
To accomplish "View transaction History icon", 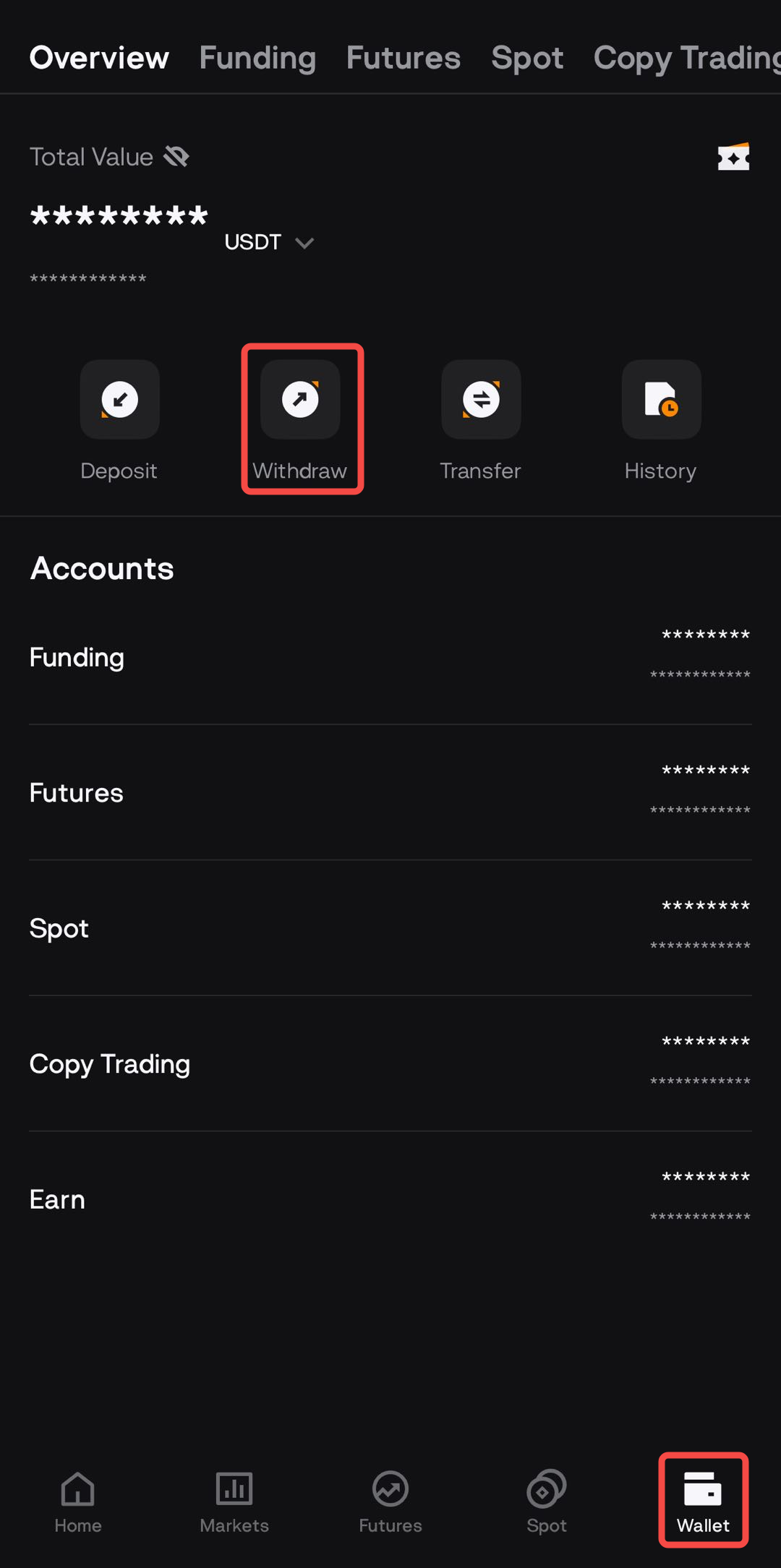I will (660, 400).
